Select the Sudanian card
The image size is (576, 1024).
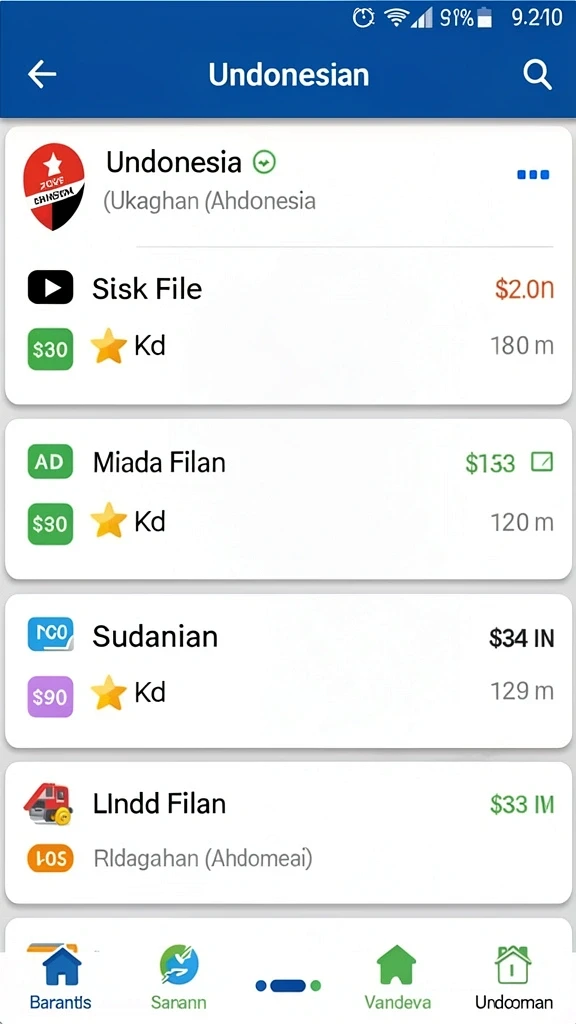288,671
